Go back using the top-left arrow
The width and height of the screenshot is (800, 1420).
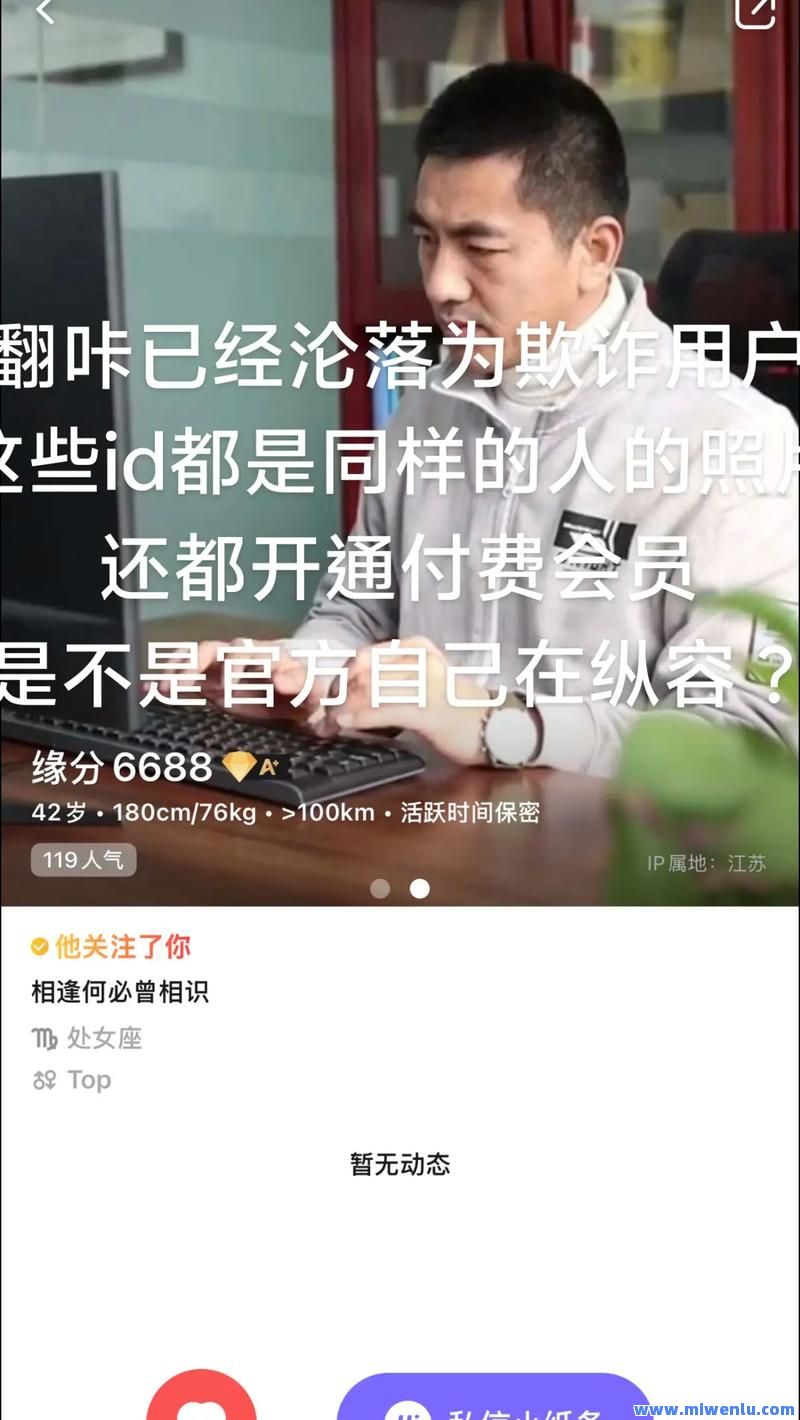coord(44,10)
